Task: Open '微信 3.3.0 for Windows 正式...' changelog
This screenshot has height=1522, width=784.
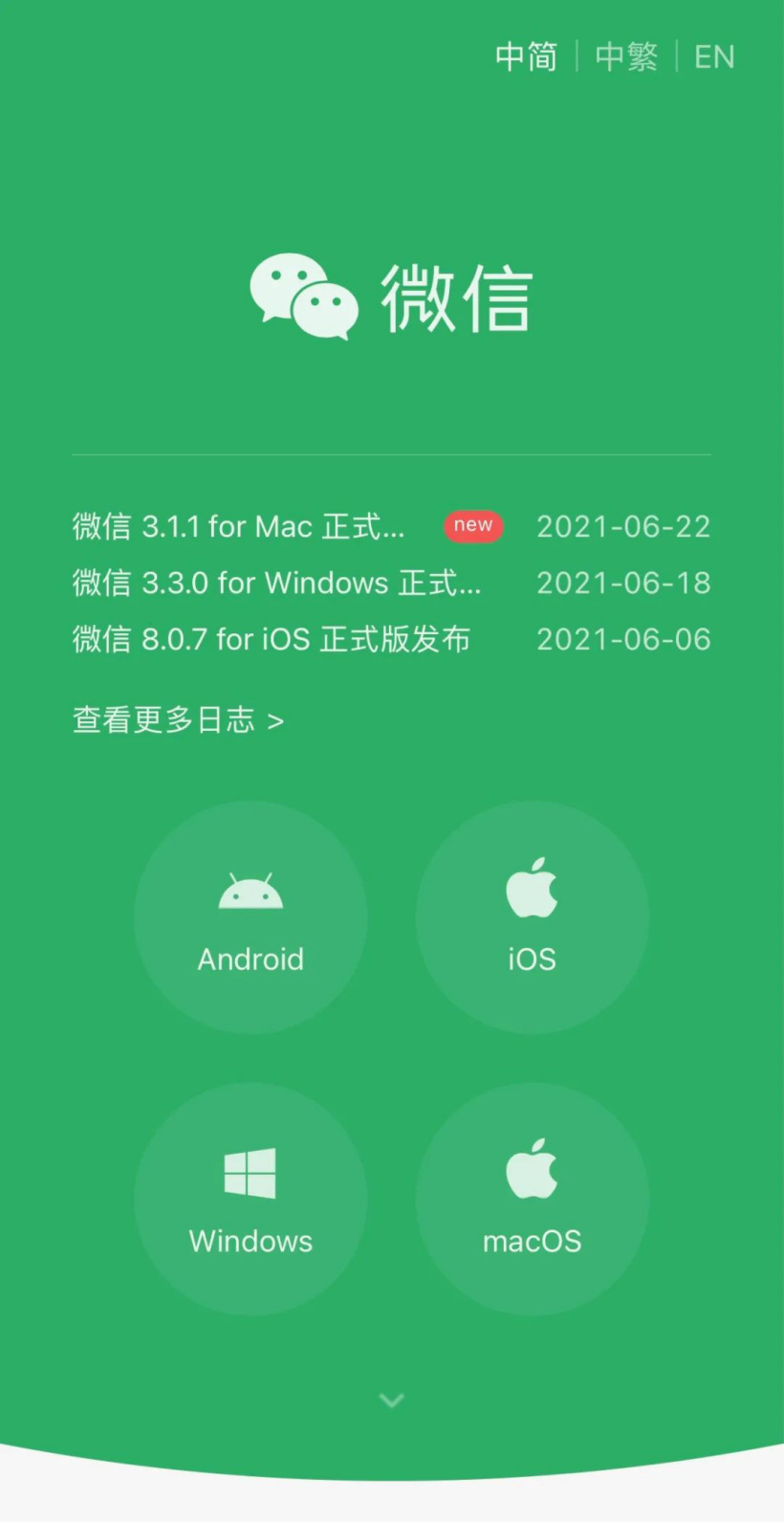Action: [x=276, y=583]
